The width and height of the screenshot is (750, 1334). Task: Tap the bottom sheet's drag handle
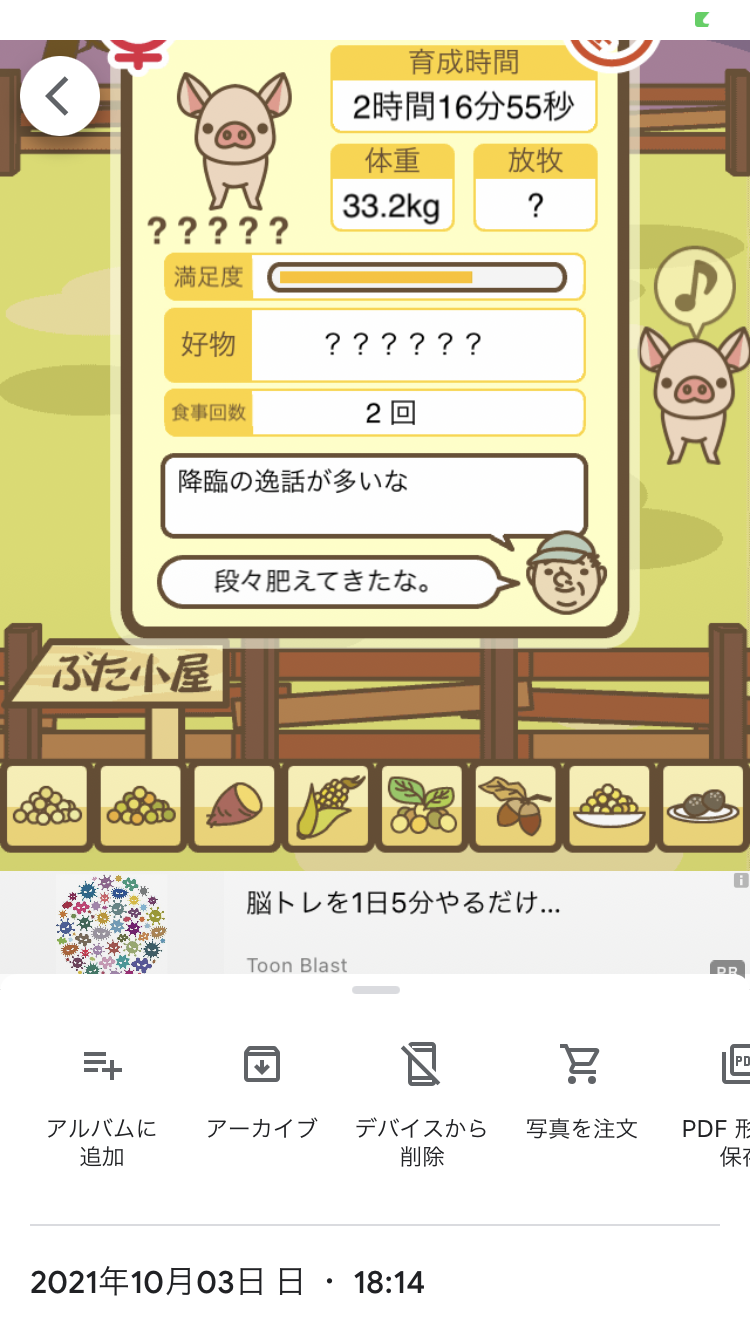pyautogui.click(x=376, y=990)
